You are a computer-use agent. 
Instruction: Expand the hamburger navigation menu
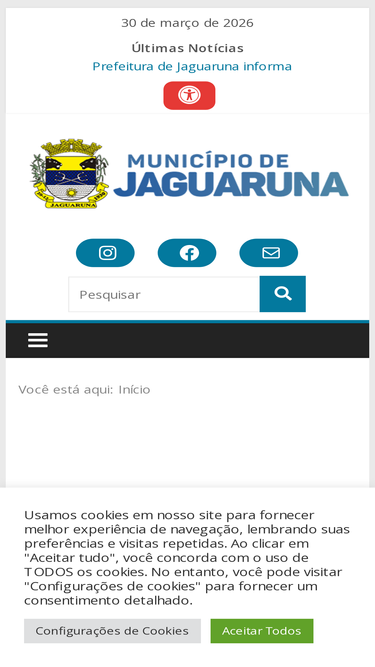point(38,340)
